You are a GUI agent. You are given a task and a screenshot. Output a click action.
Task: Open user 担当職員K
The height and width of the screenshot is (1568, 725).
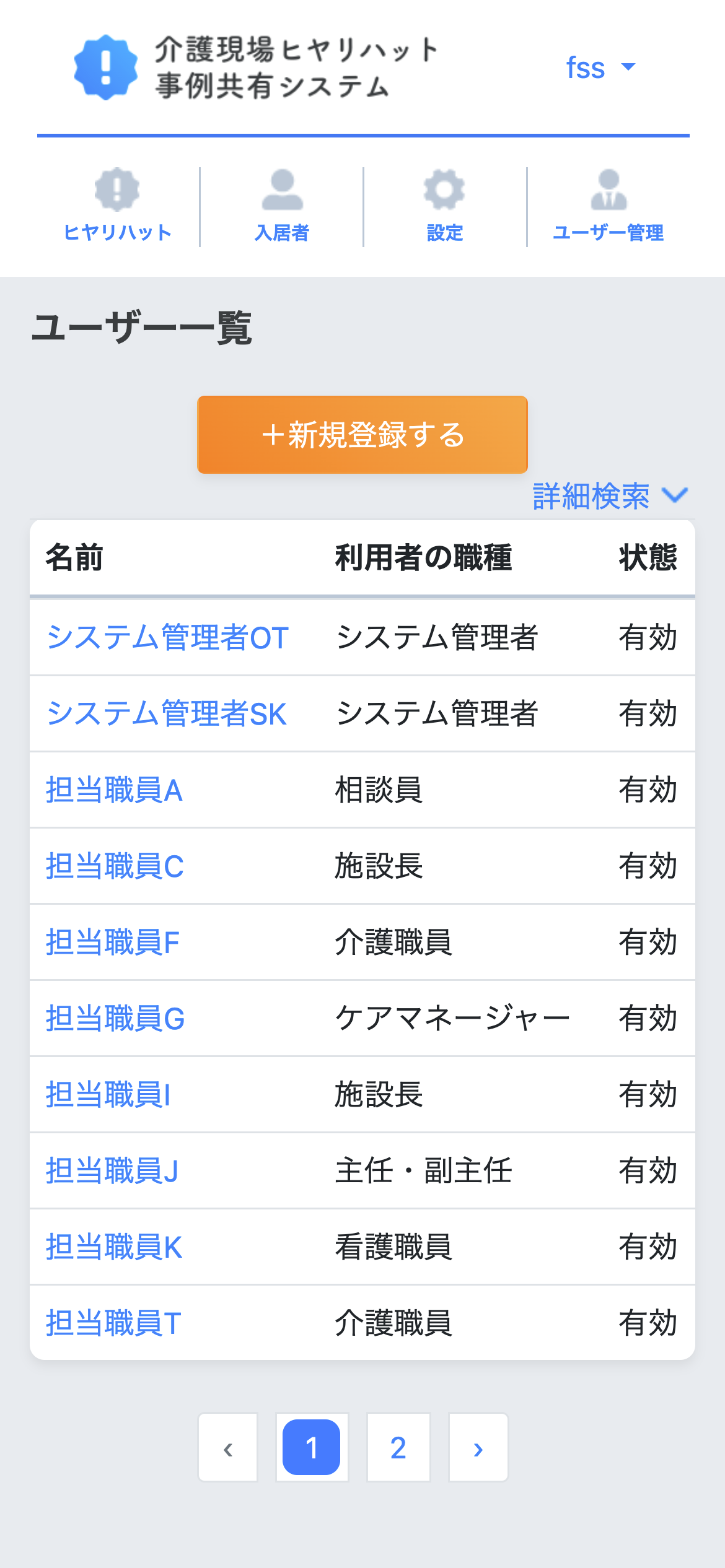click(x=114, y=1247)
